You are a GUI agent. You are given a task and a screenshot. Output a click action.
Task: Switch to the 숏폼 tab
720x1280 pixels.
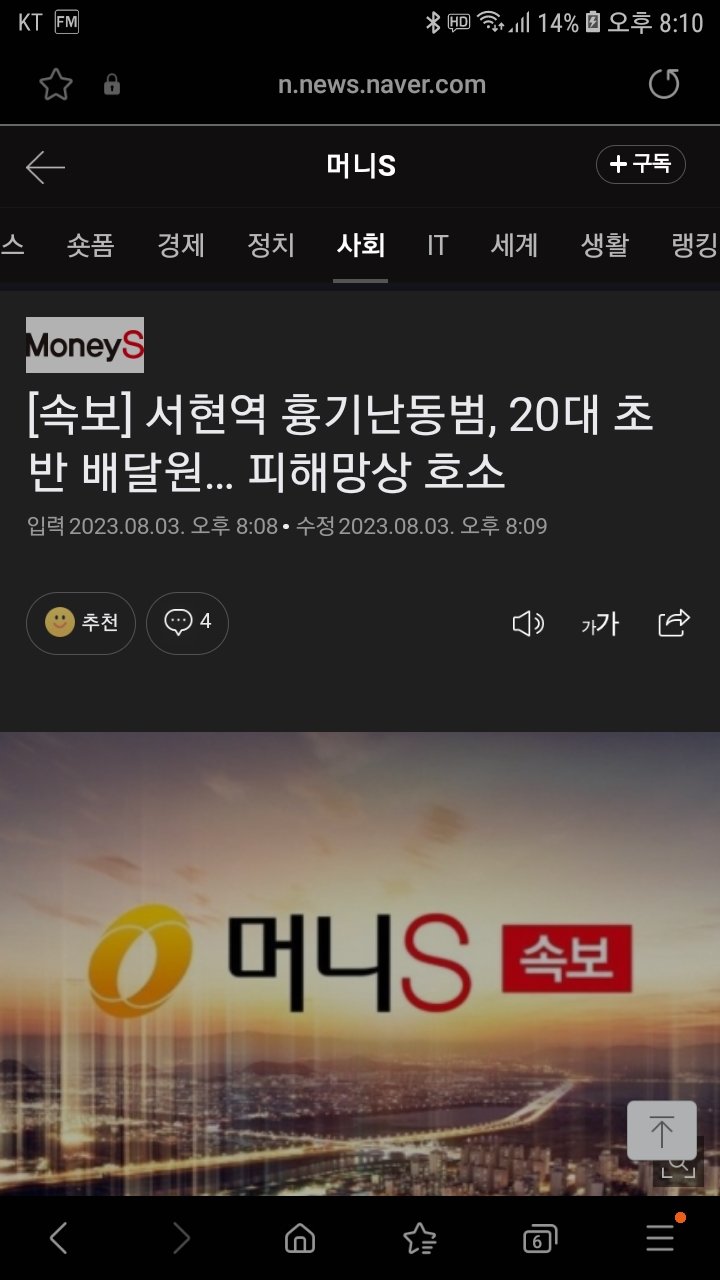[90, 245]
